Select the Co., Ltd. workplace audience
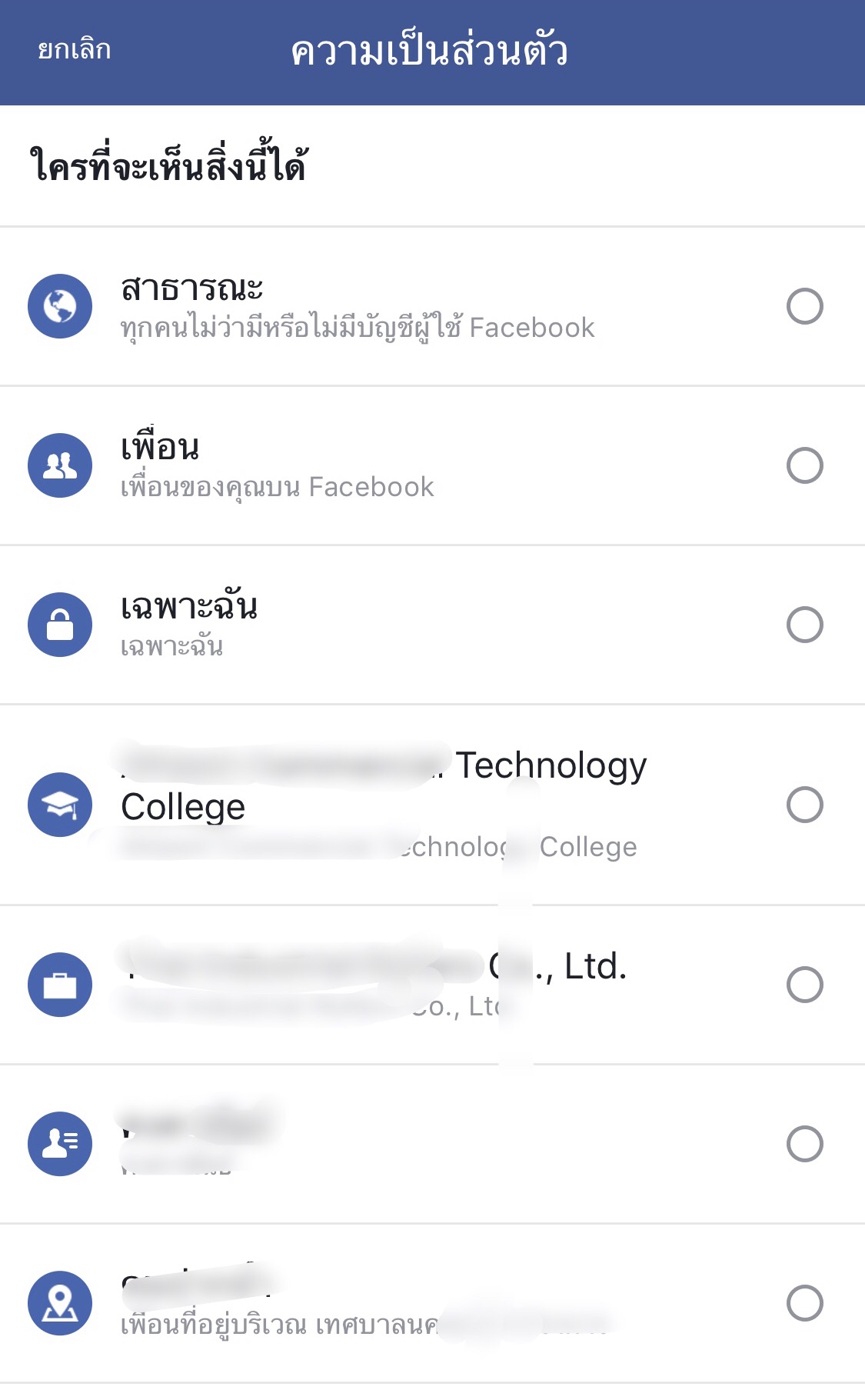This screenshot has height=1400, width=865. point(432,985)
